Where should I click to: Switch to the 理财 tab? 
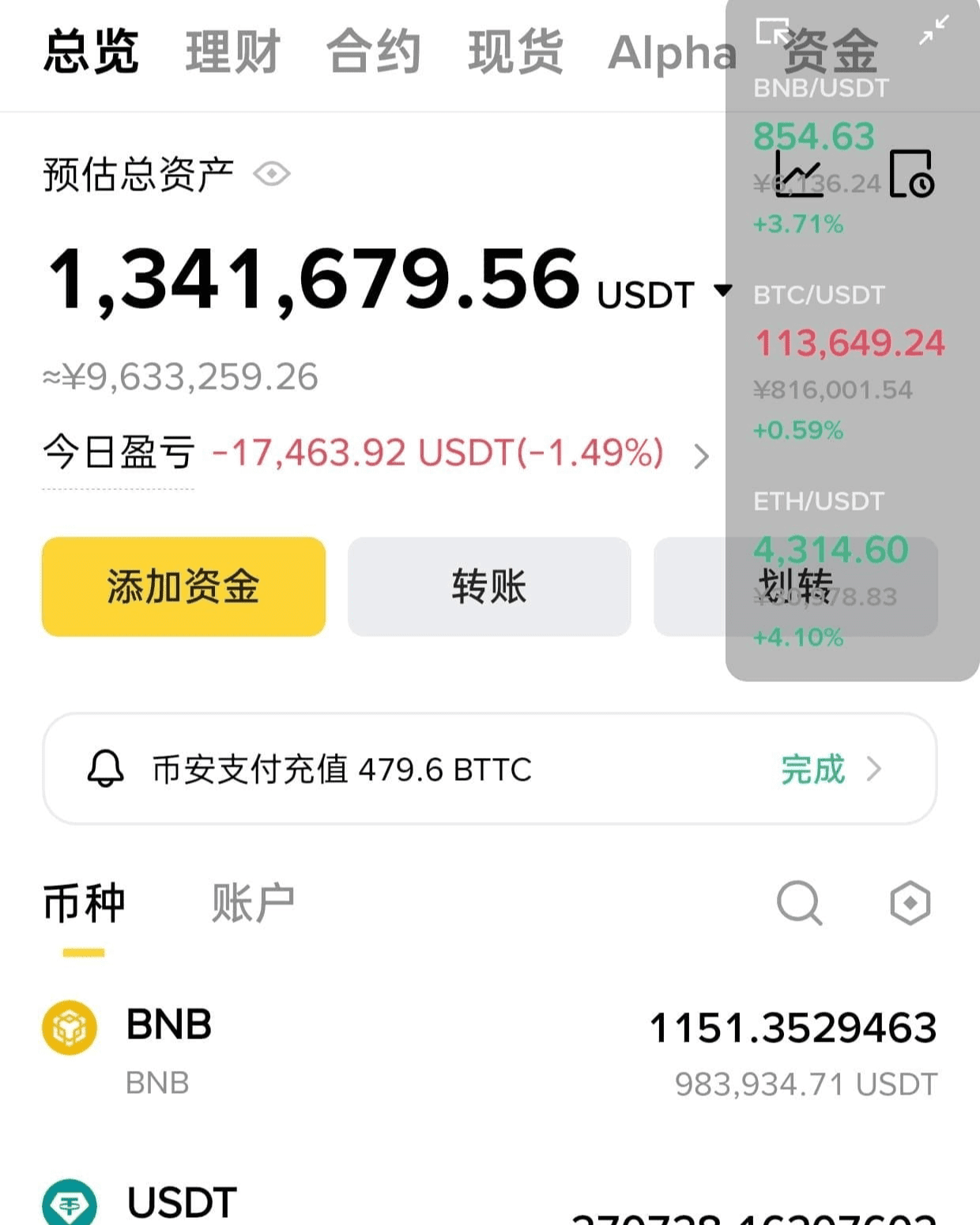232,52
